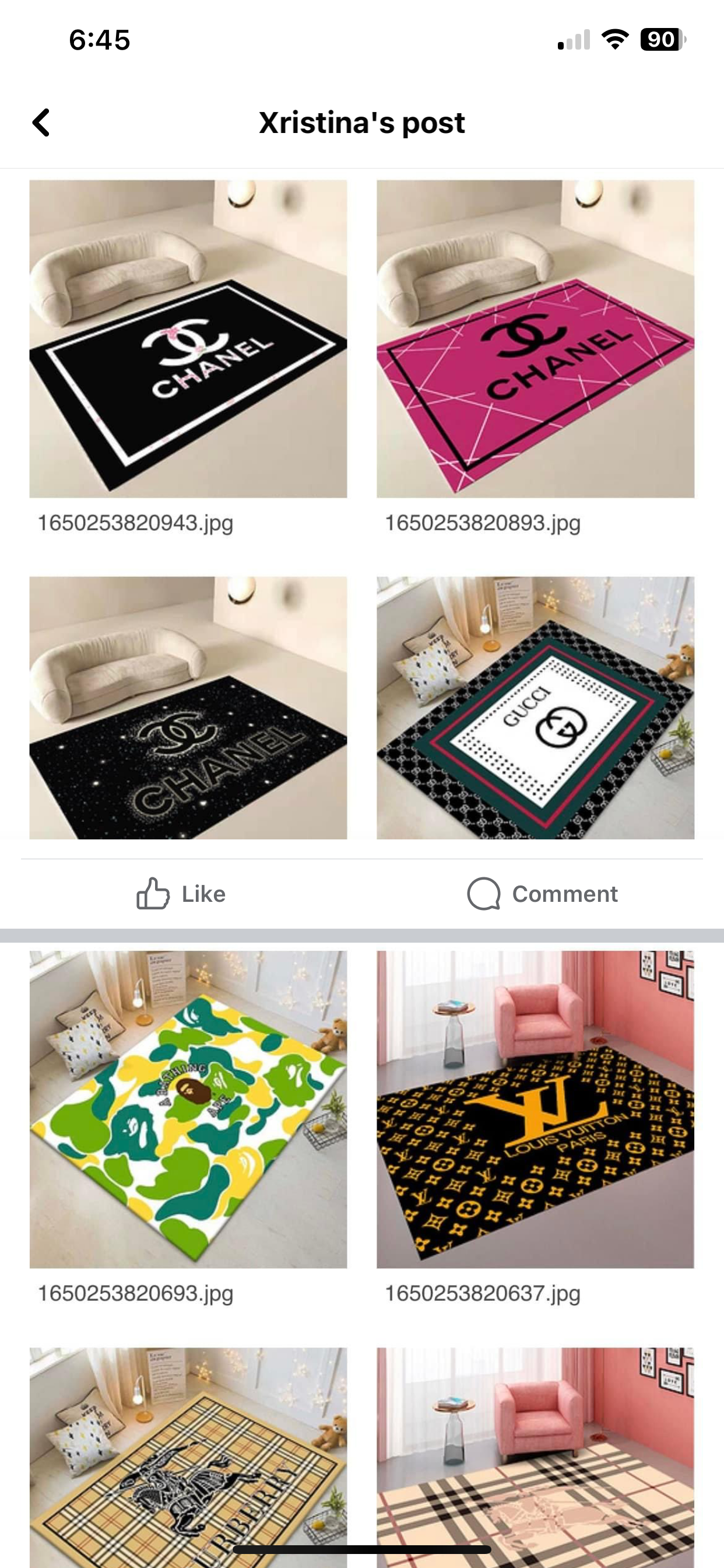Open the Louis Vuitton rug photo
Screen dimensions: 724x1568
[535, 1109]
